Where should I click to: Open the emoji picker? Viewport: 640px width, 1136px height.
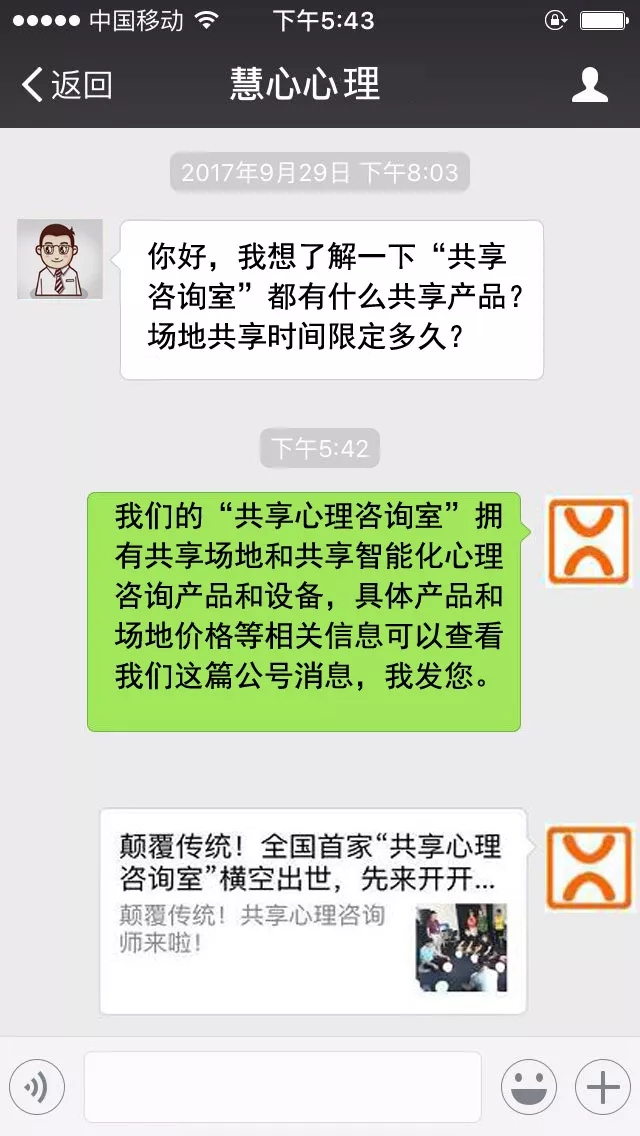528,1086
